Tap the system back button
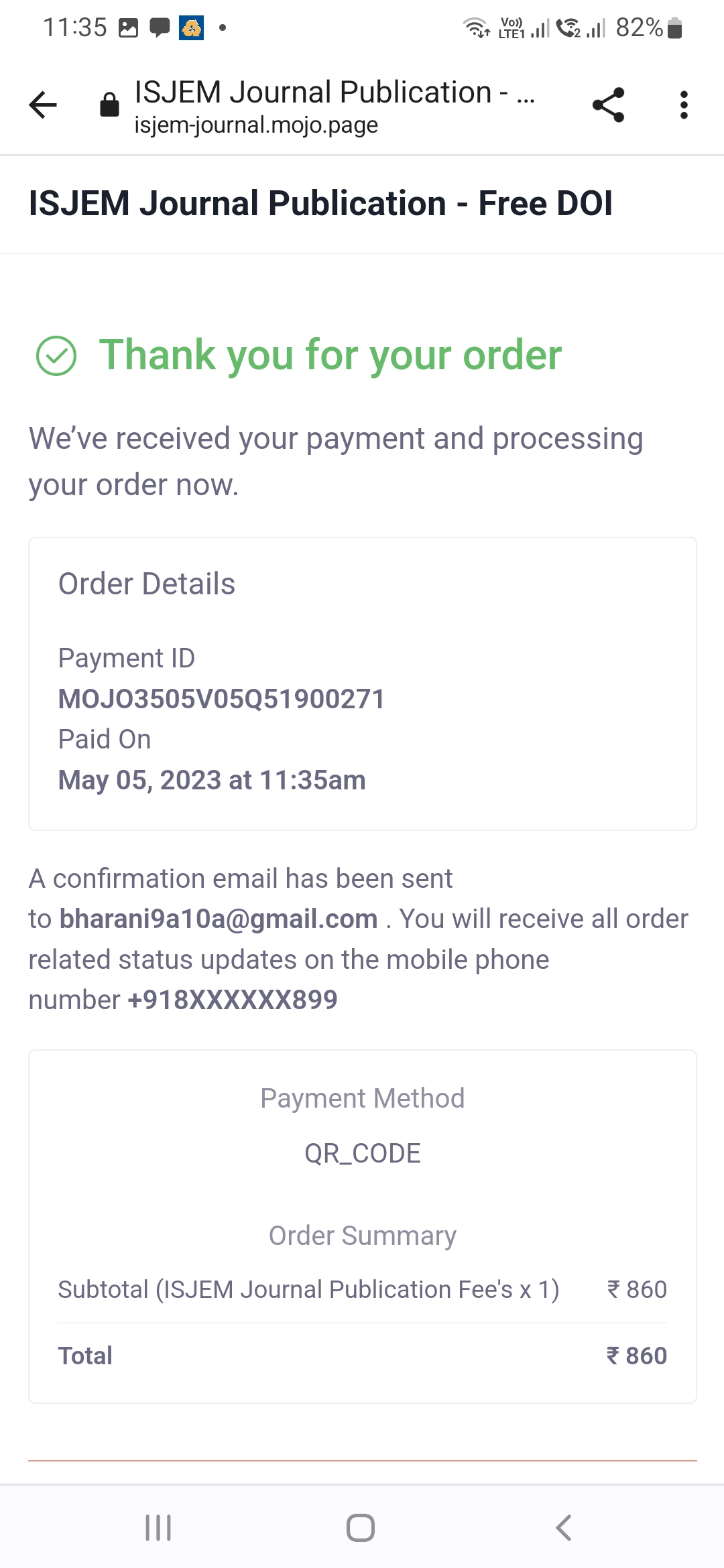The height and width of the screenshot is (1568, 724). (563, 1528)
